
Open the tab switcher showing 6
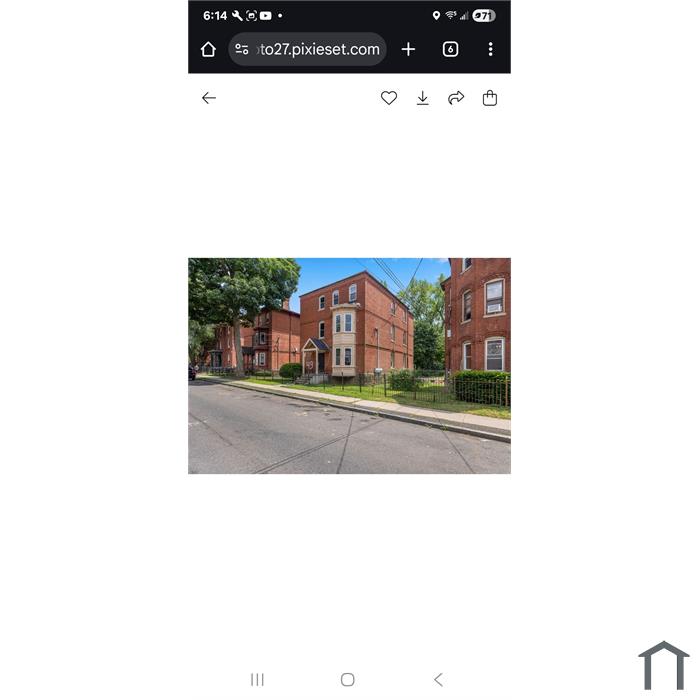[x=450, y=49]
